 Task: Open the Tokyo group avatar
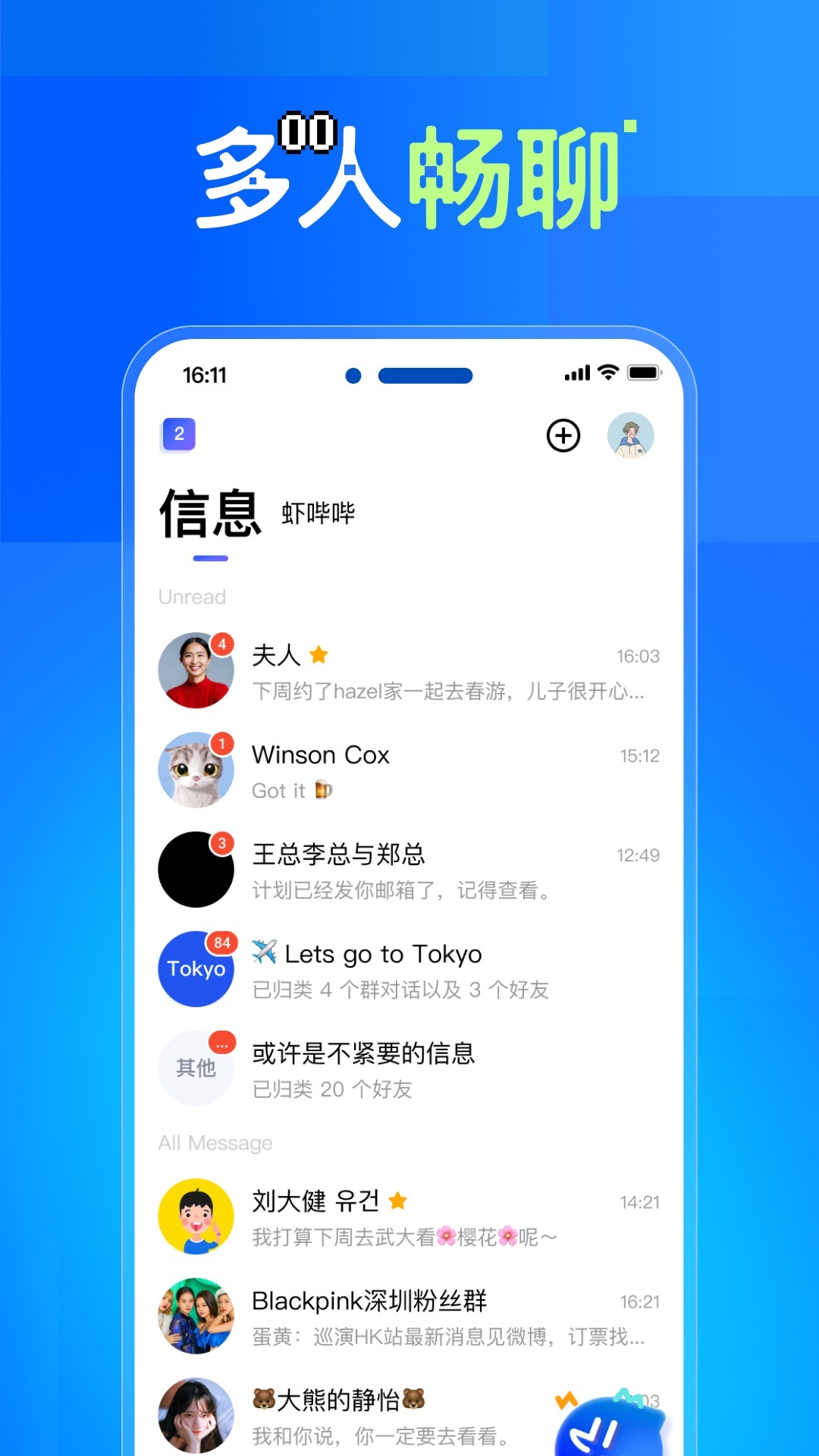click(195, 968)
